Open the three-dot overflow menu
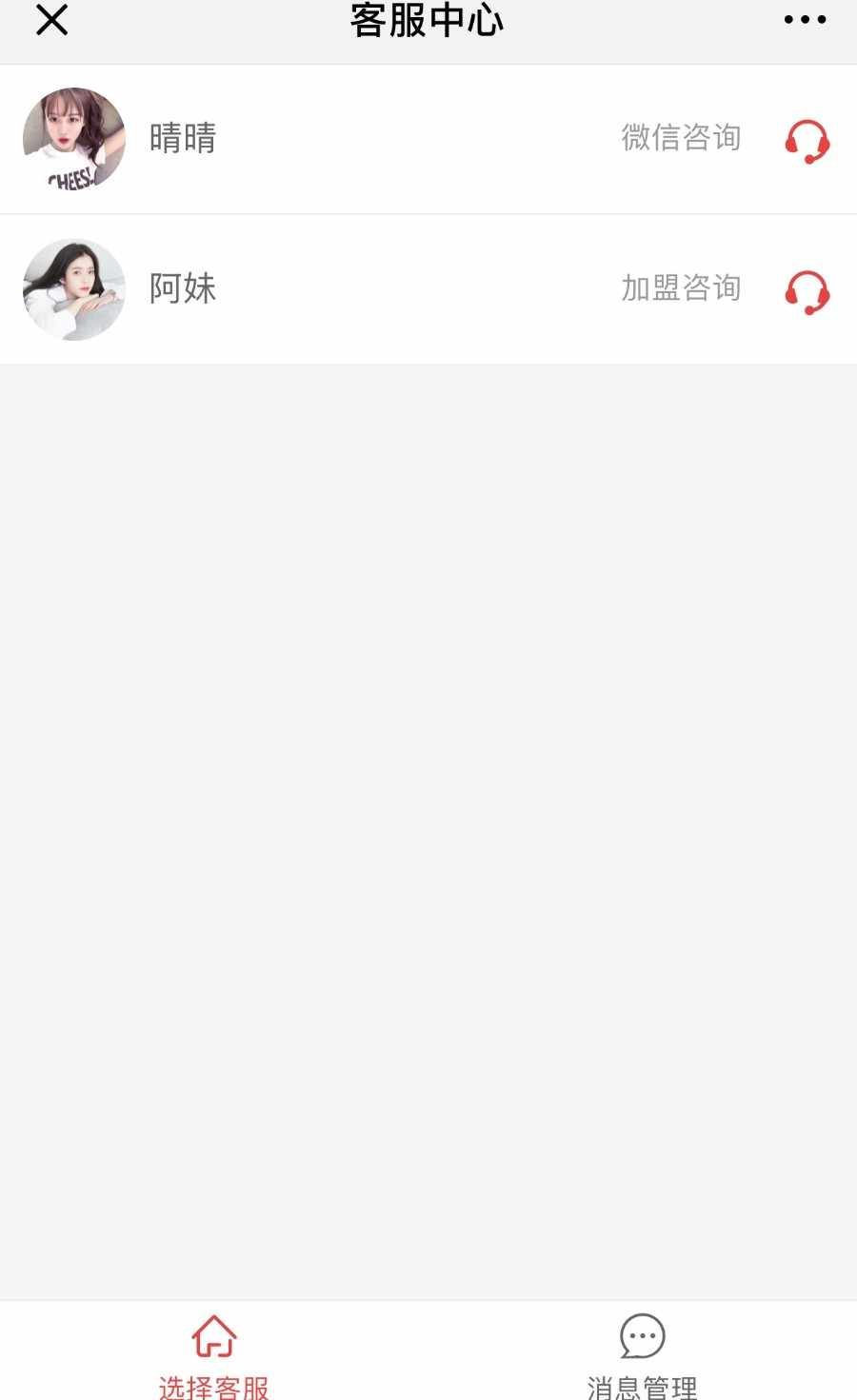 pyautogui.click(x=805, y=20)
